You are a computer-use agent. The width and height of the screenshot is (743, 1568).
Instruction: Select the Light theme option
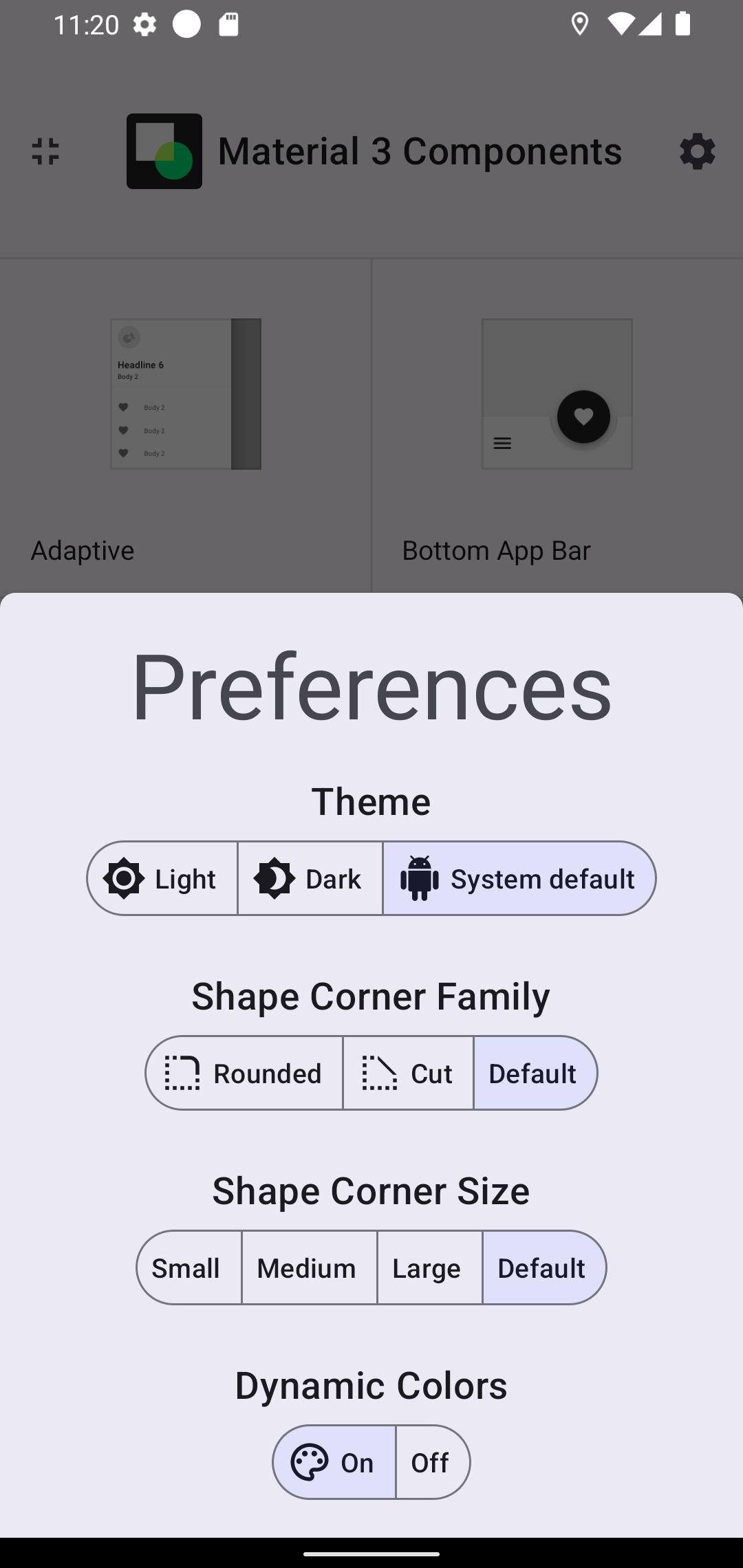point(162,878)
